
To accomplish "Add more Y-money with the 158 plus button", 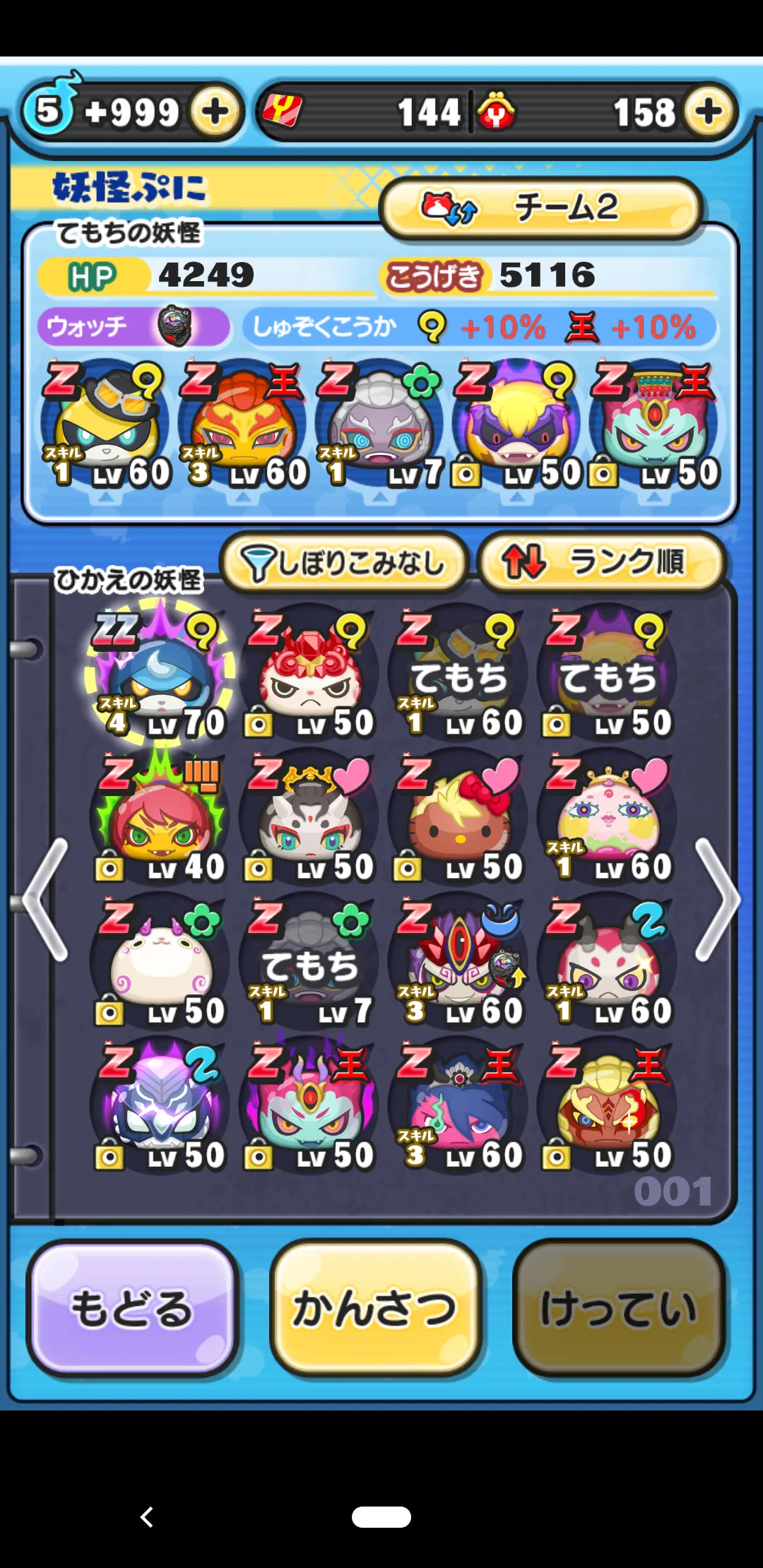I will coord(708,111).
